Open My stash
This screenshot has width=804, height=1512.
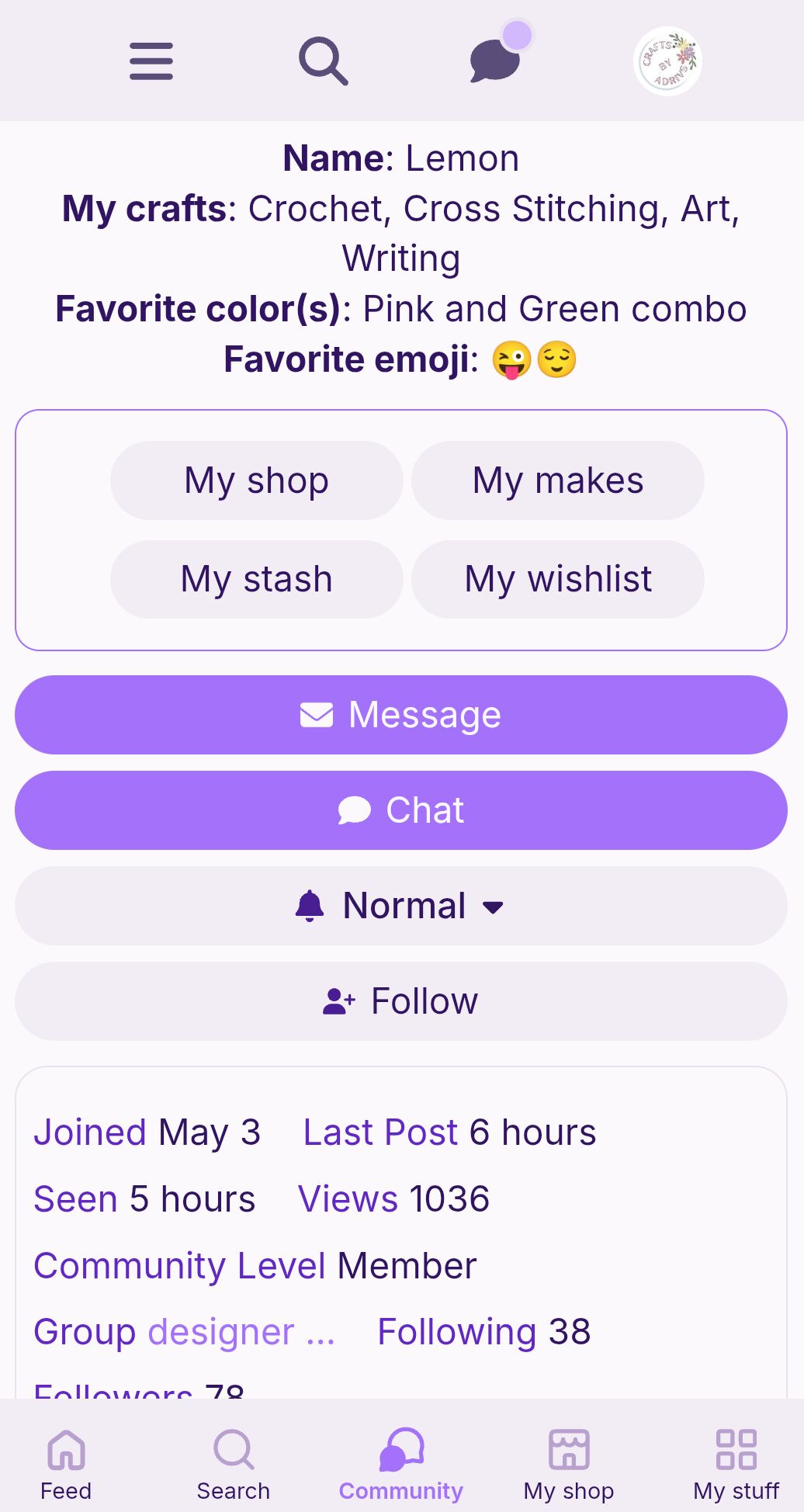coord(257,579)
